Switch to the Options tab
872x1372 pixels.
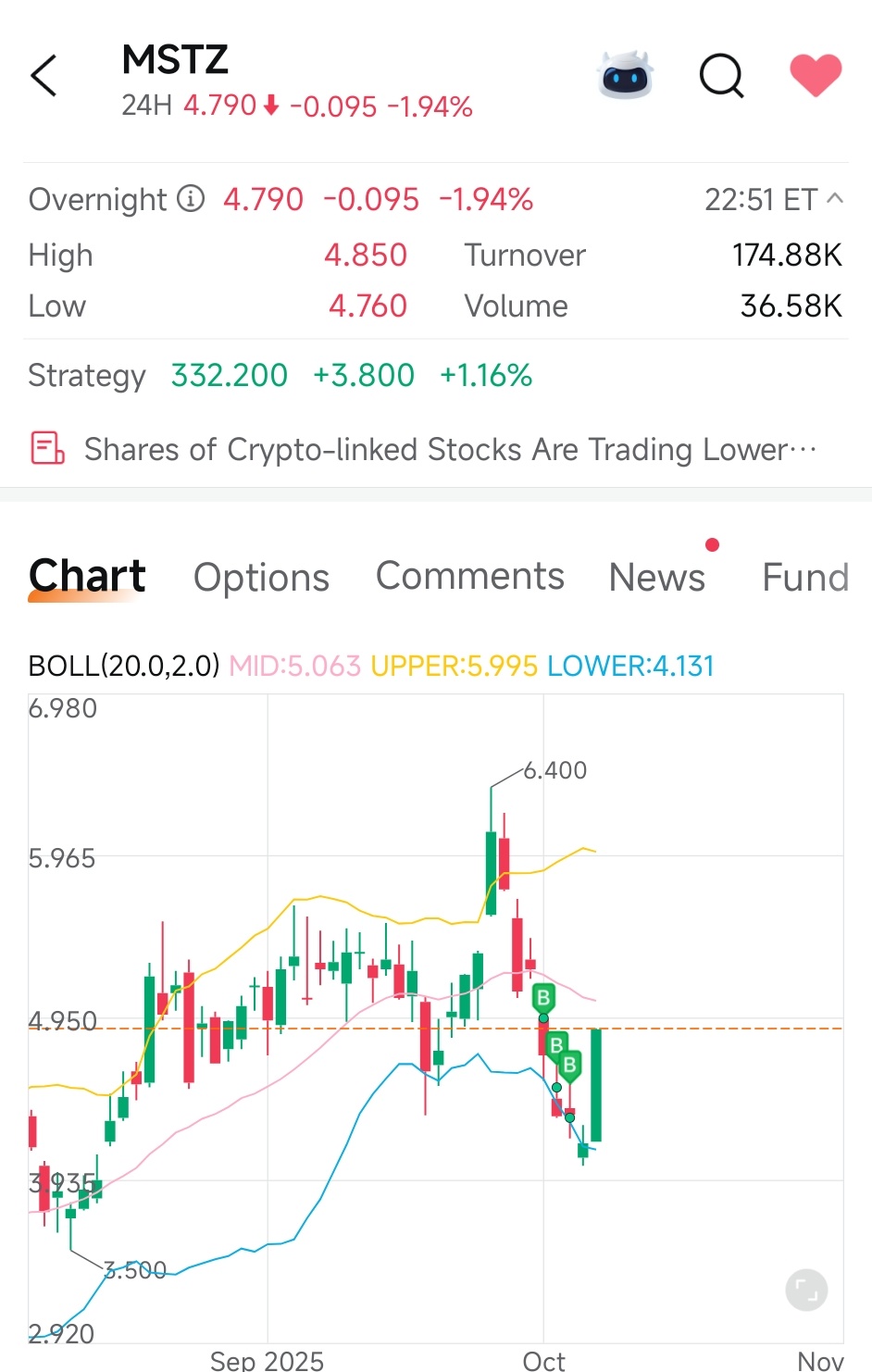261,577
